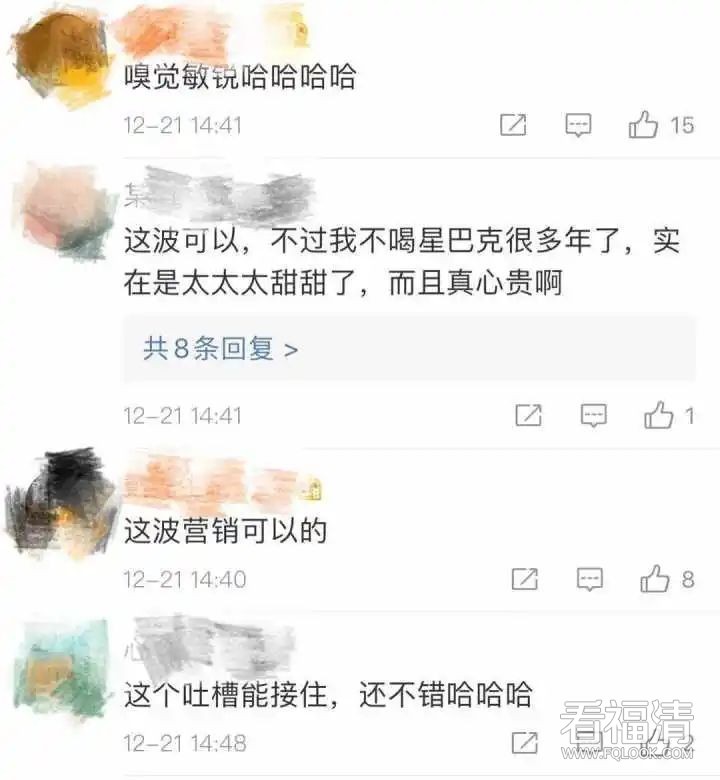Like the comment about not drinking 星巴克
The height and width of the screenshot is (780, 720).
[659, 415]
